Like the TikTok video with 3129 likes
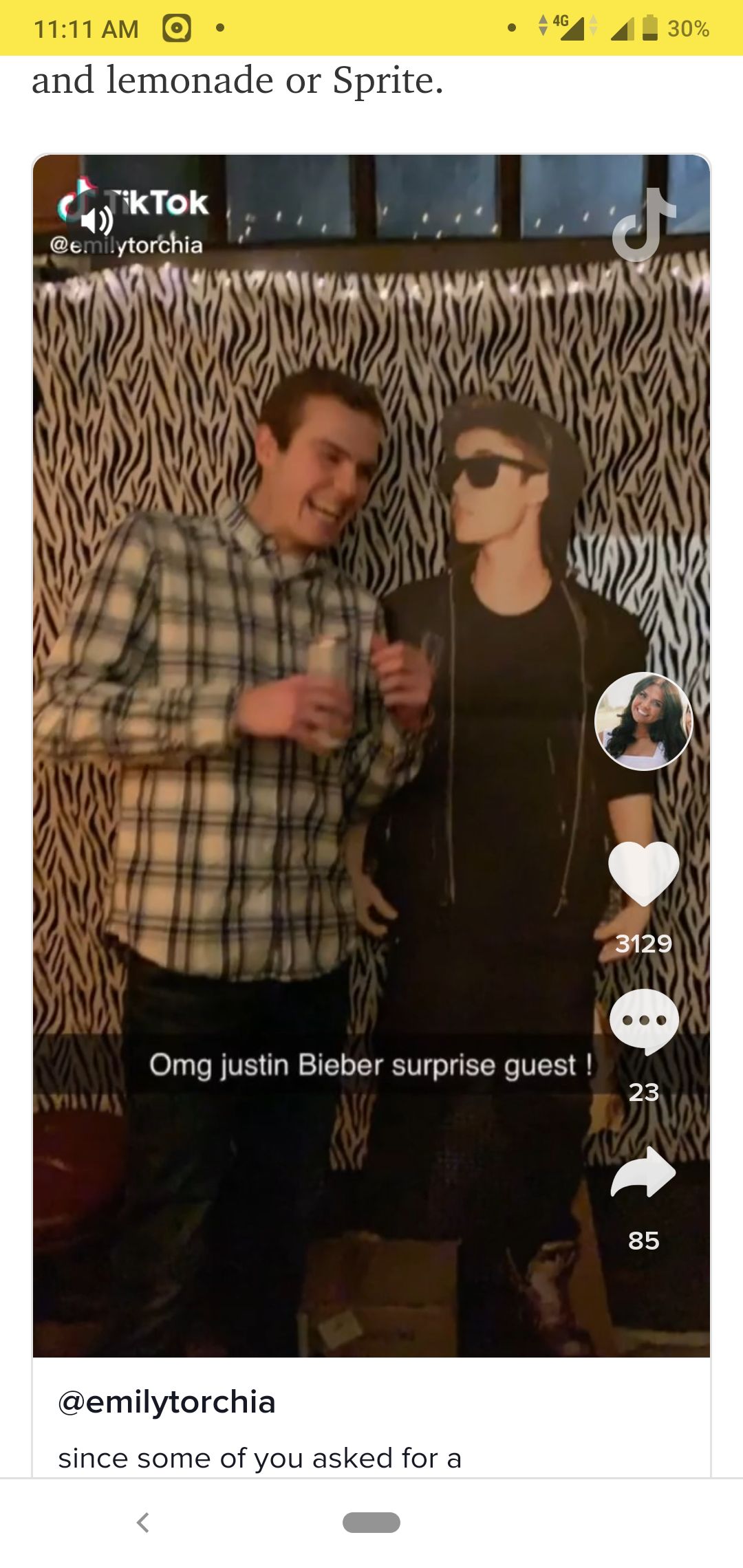Screen dimensions: 743x1568 (x=643, y=873)
